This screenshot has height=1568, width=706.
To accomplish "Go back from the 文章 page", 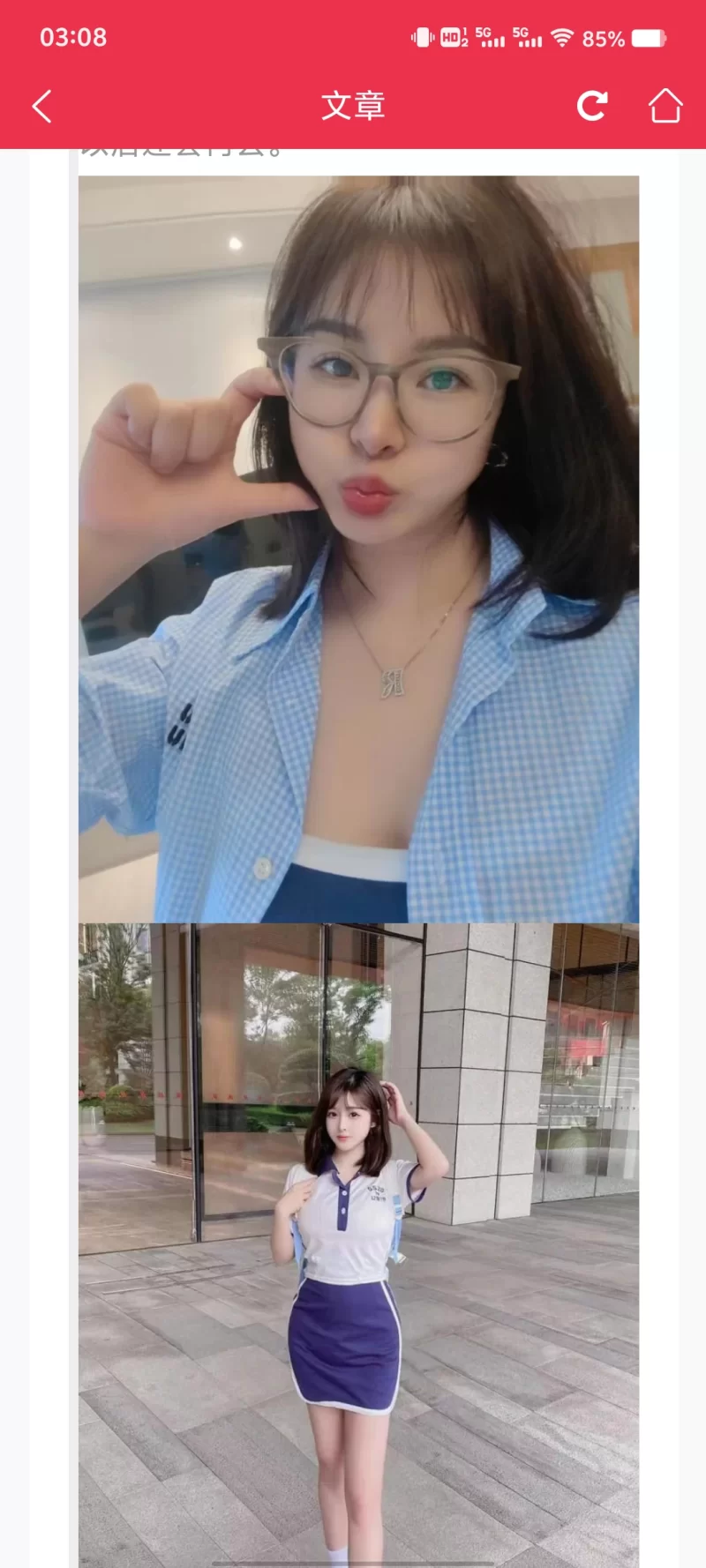I will [41, 106].
